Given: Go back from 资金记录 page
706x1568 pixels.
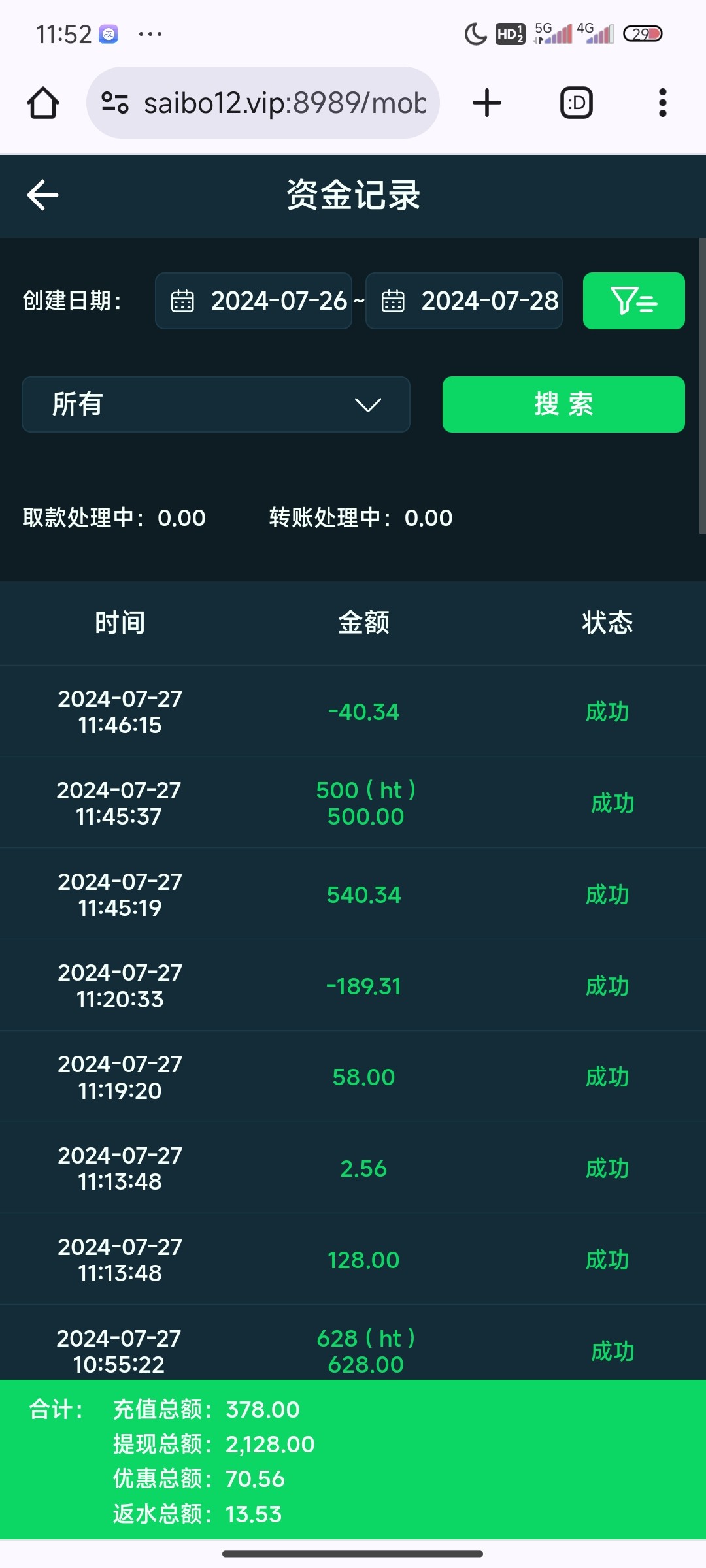Looking at the screenshot, I should tap(43, 195).
